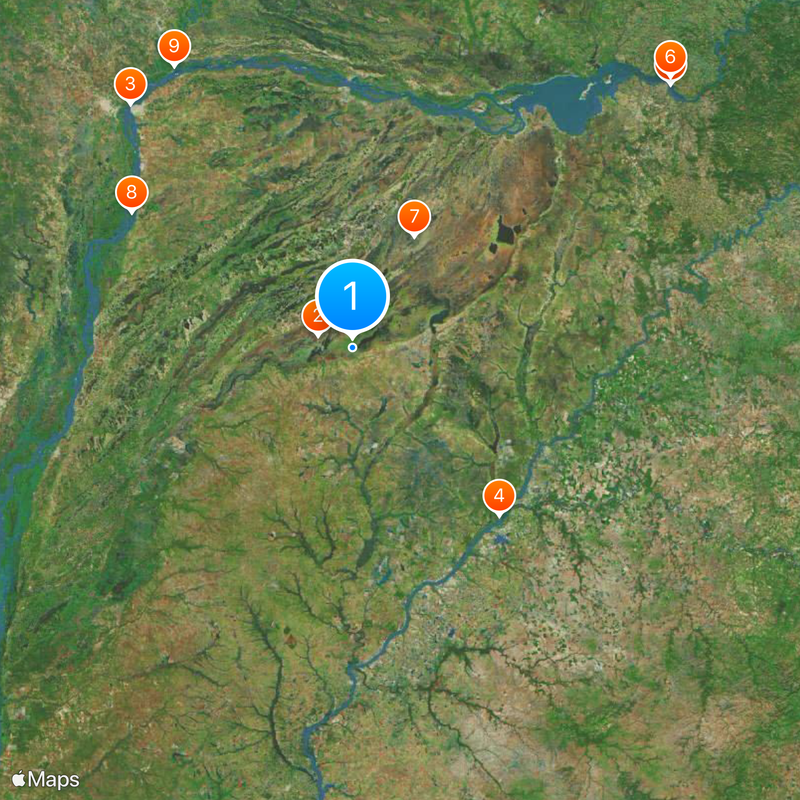Select the partly hidden orange pin 2

point(312,318)
